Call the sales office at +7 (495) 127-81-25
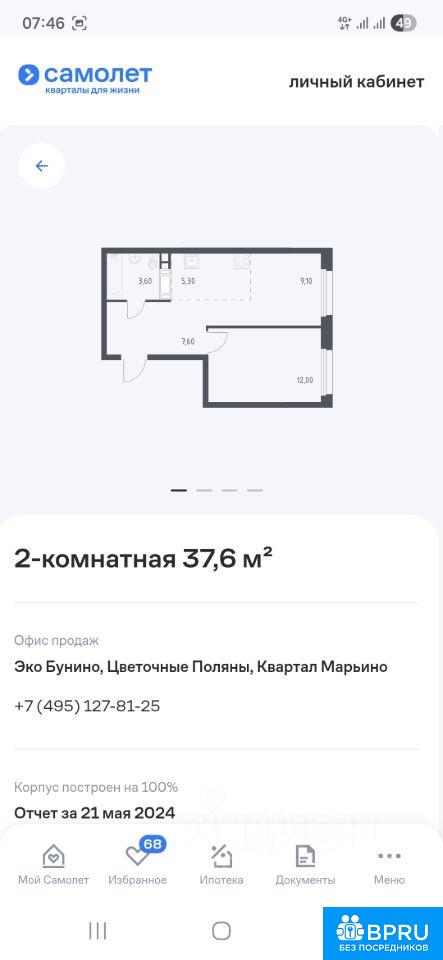Viewport: 443px width, 960px height. click(x=87, y=706)
